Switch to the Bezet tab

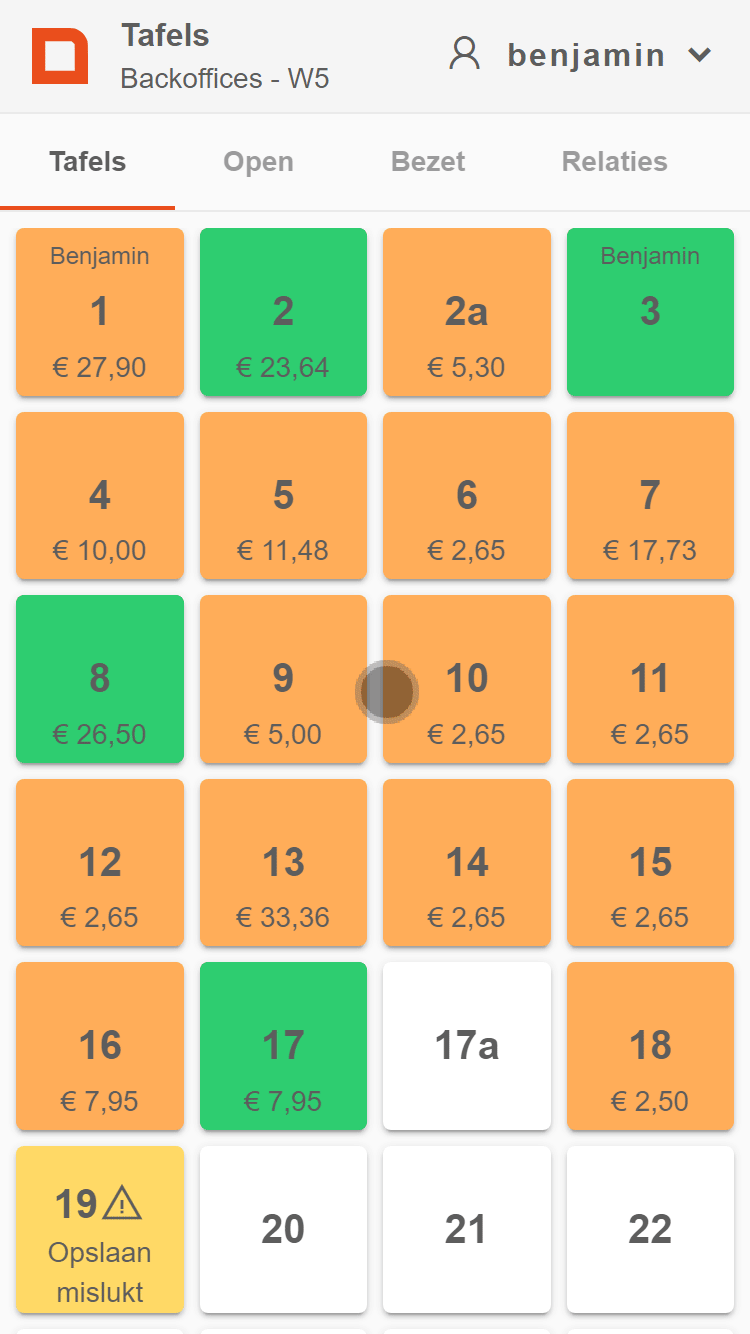[428, 162]
